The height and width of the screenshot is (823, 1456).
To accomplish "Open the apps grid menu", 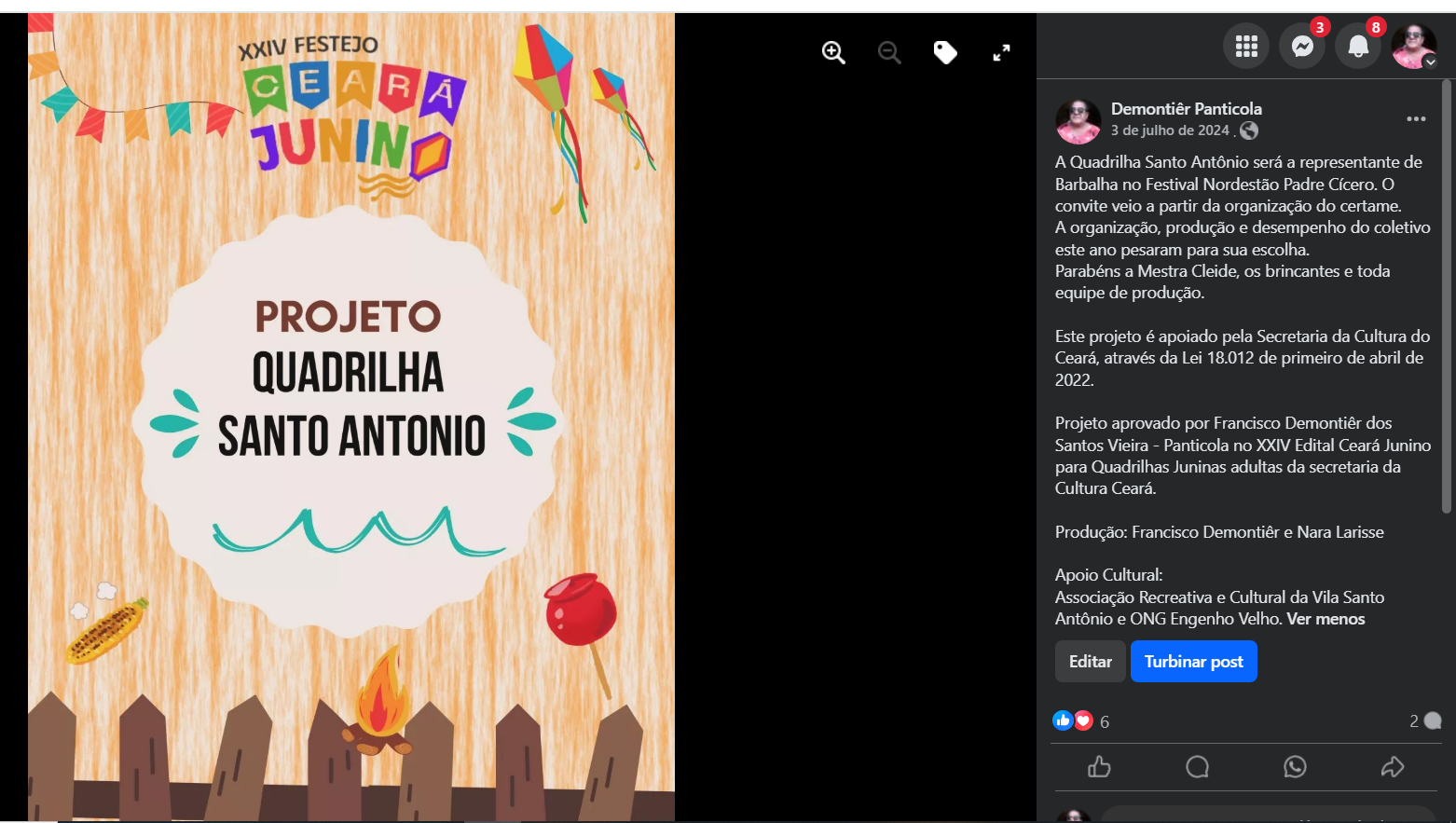I will point(1246,46).
